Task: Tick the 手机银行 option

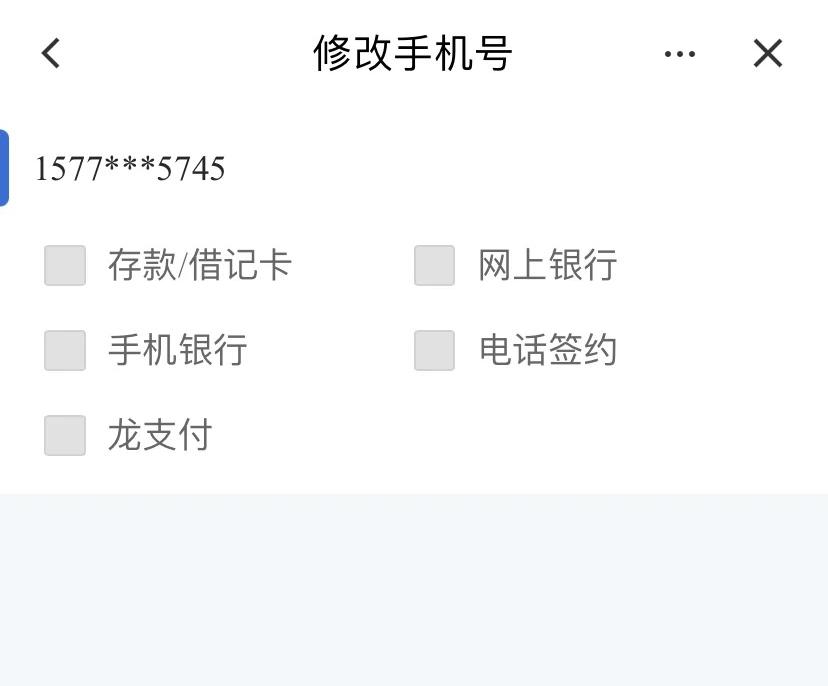Action: click(x=65, y=351)
